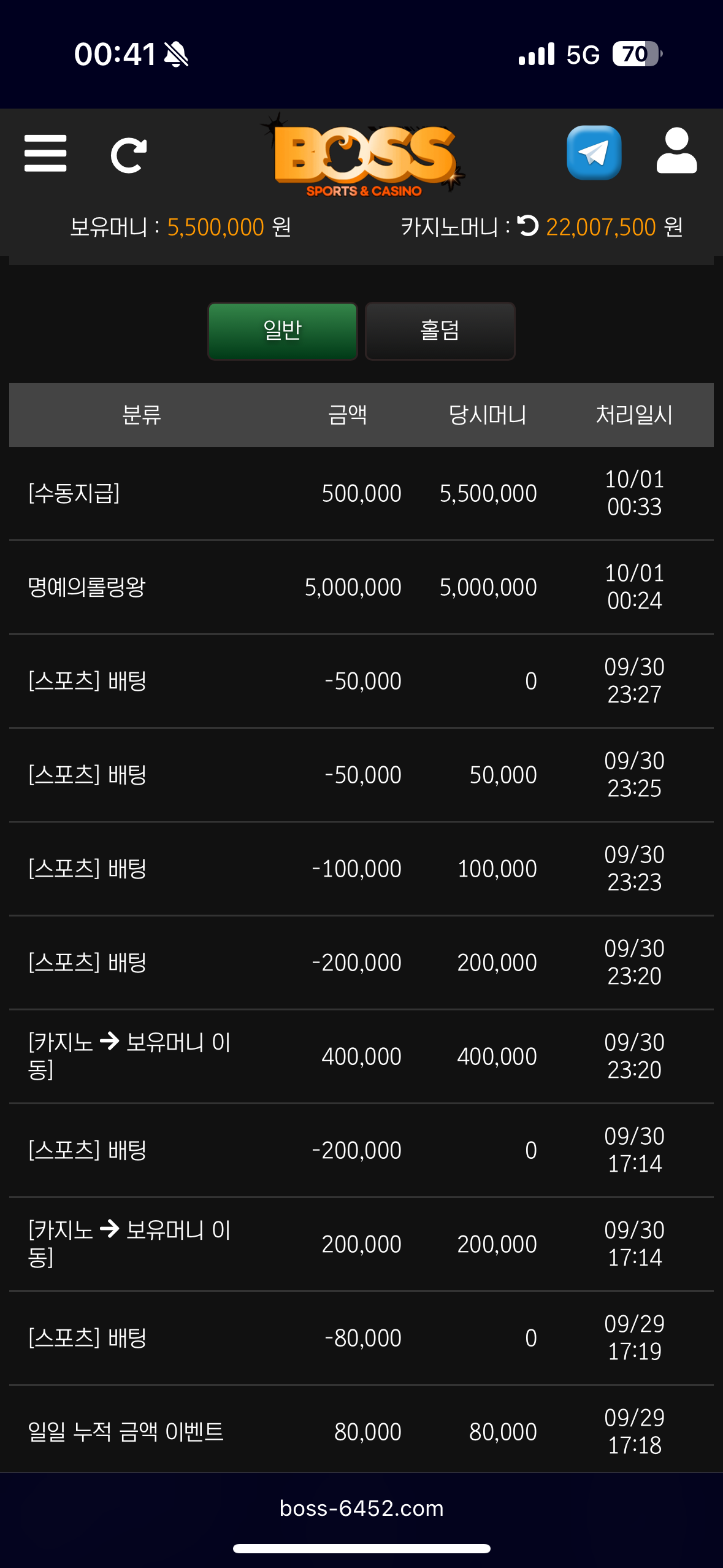The image size is (723, 1568).
Task: Open the Telegram contact icon
Action: [x=594, y=153]
